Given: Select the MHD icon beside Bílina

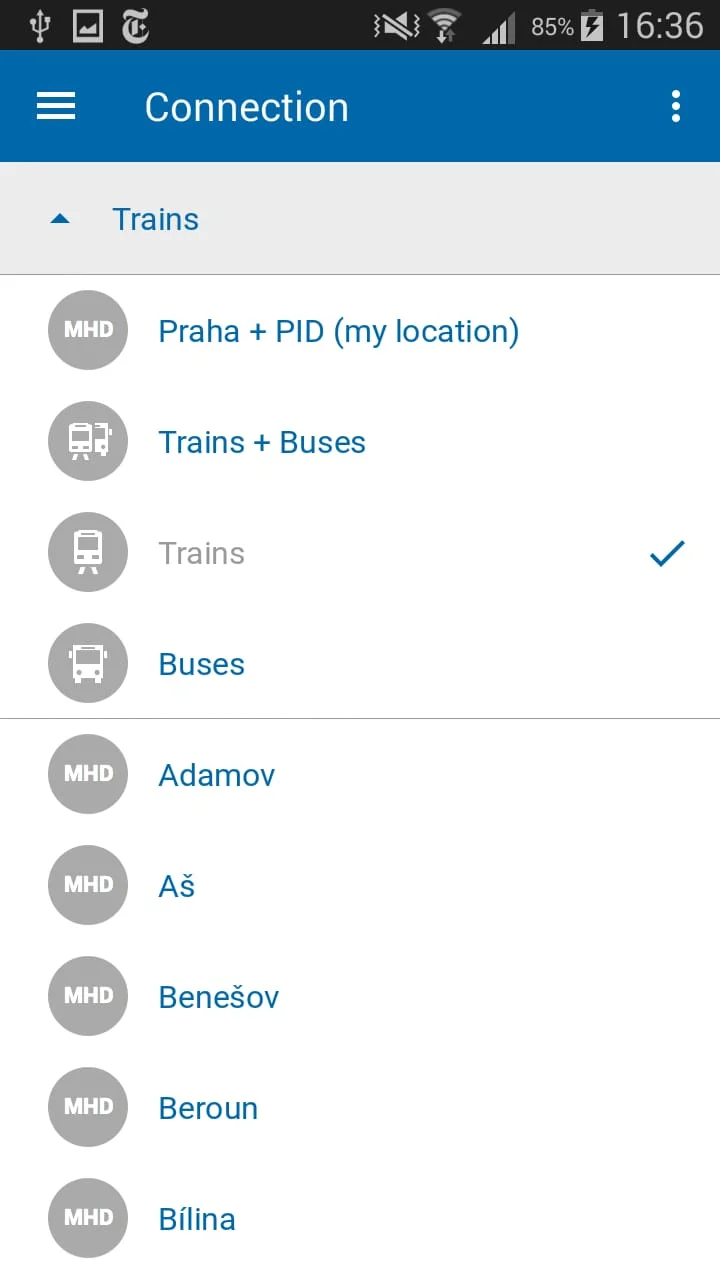Looking at the screenshot, I should pyautogui.click(x=87, y=1218).
